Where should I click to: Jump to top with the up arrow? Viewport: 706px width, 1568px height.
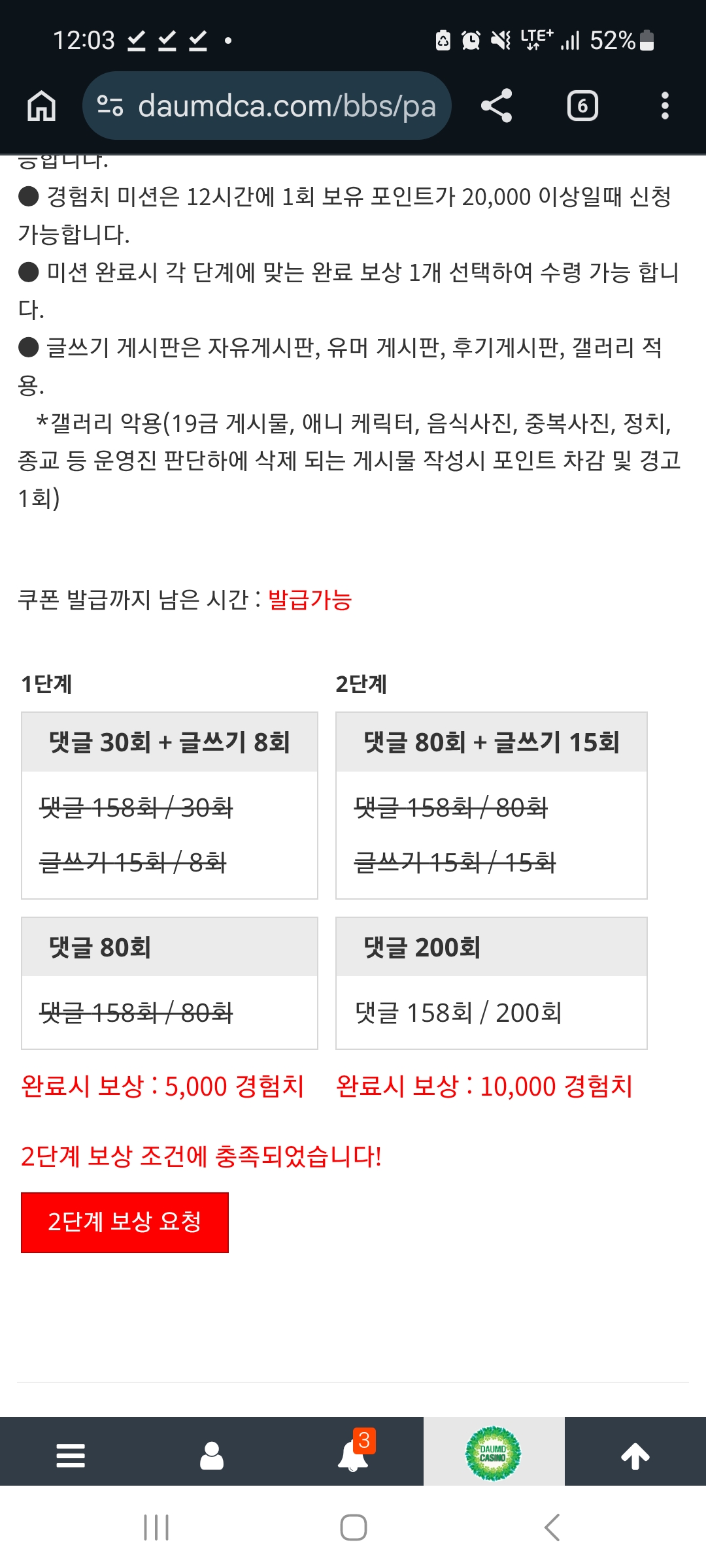coord(635,1456)
